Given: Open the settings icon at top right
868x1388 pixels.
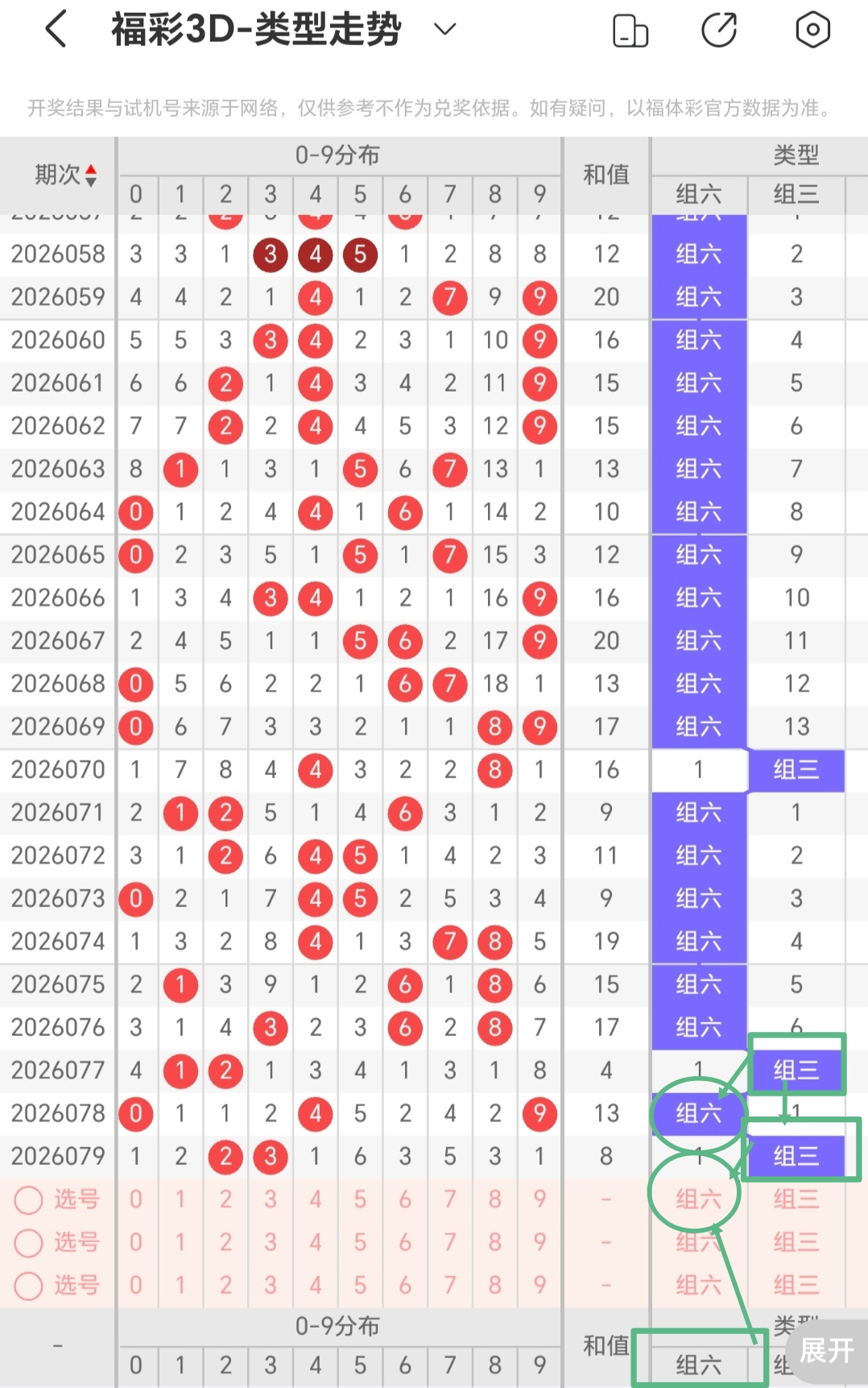Looking at the screenshot, I should click(x=812, y=29).
